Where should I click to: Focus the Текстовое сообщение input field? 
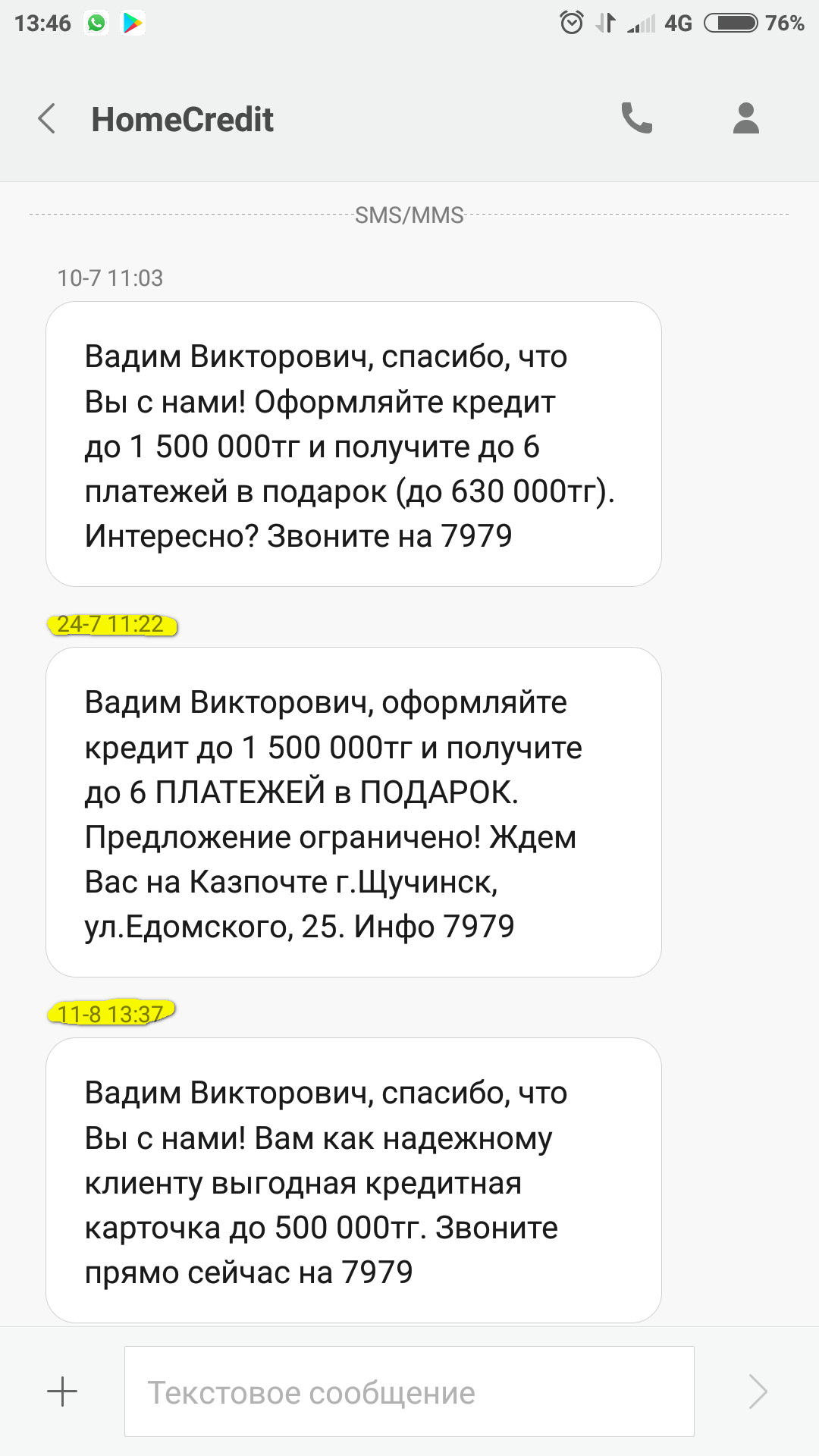coord(409,1392)
